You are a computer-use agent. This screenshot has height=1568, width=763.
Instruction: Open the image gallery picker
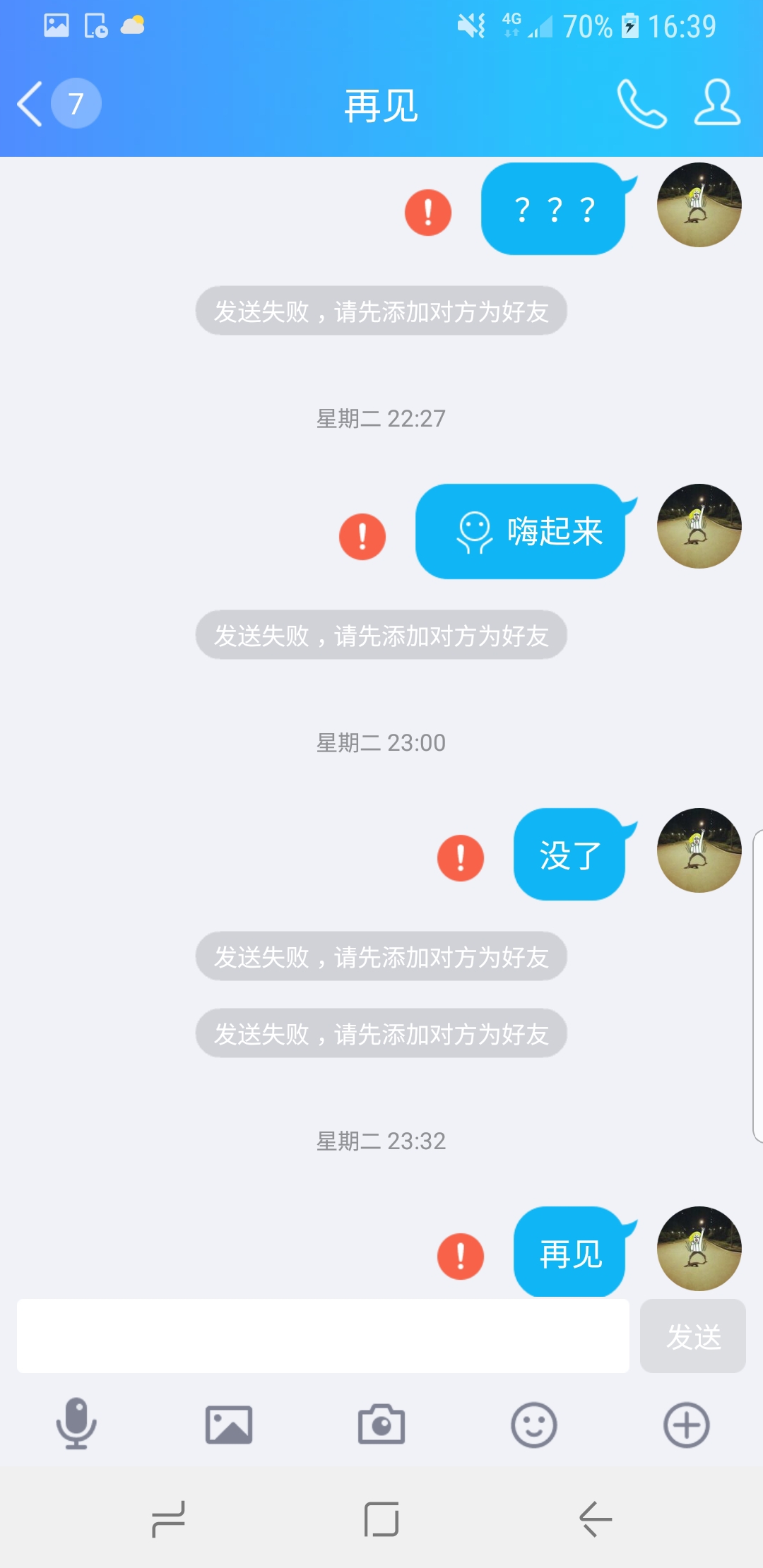click(x=229, y=1424)
